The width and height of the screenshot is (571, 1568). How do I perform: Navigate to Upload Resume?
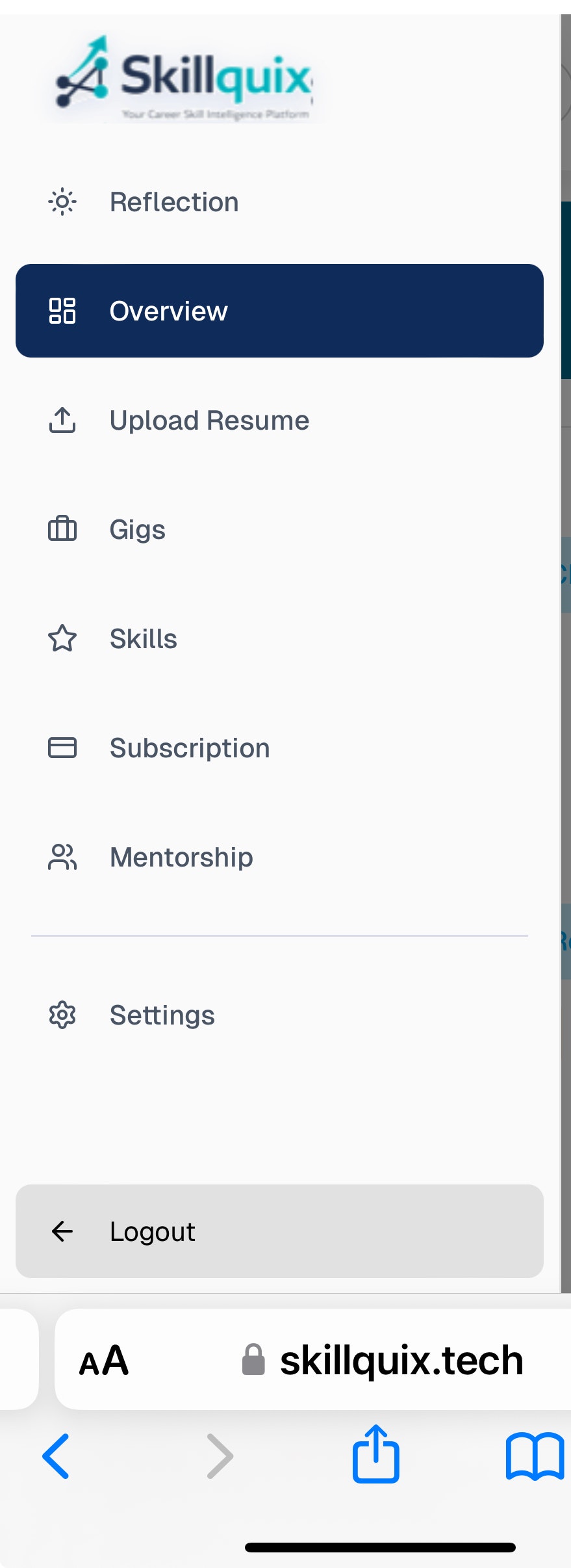click(209, 420)
